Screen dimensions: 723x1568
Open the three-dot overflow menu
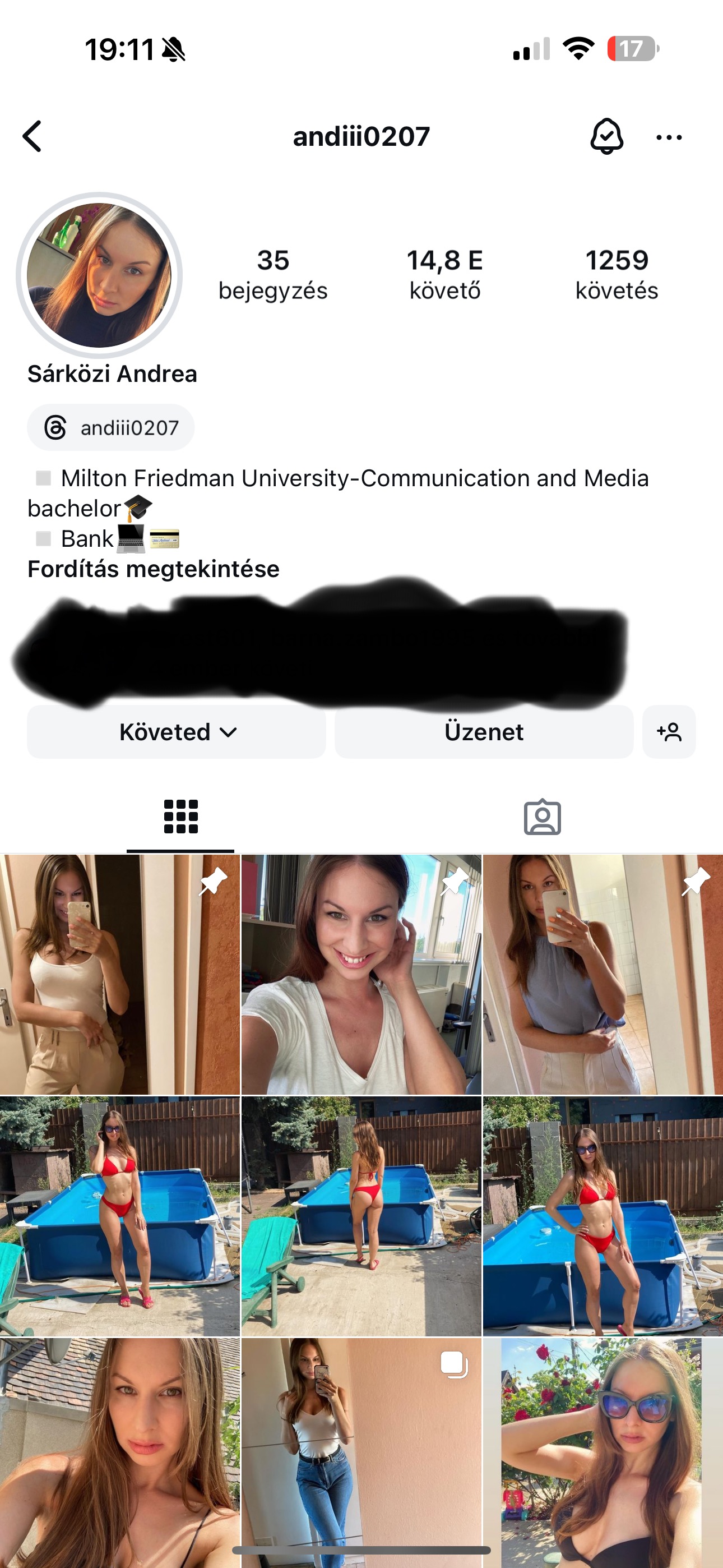tap(669, 137)
